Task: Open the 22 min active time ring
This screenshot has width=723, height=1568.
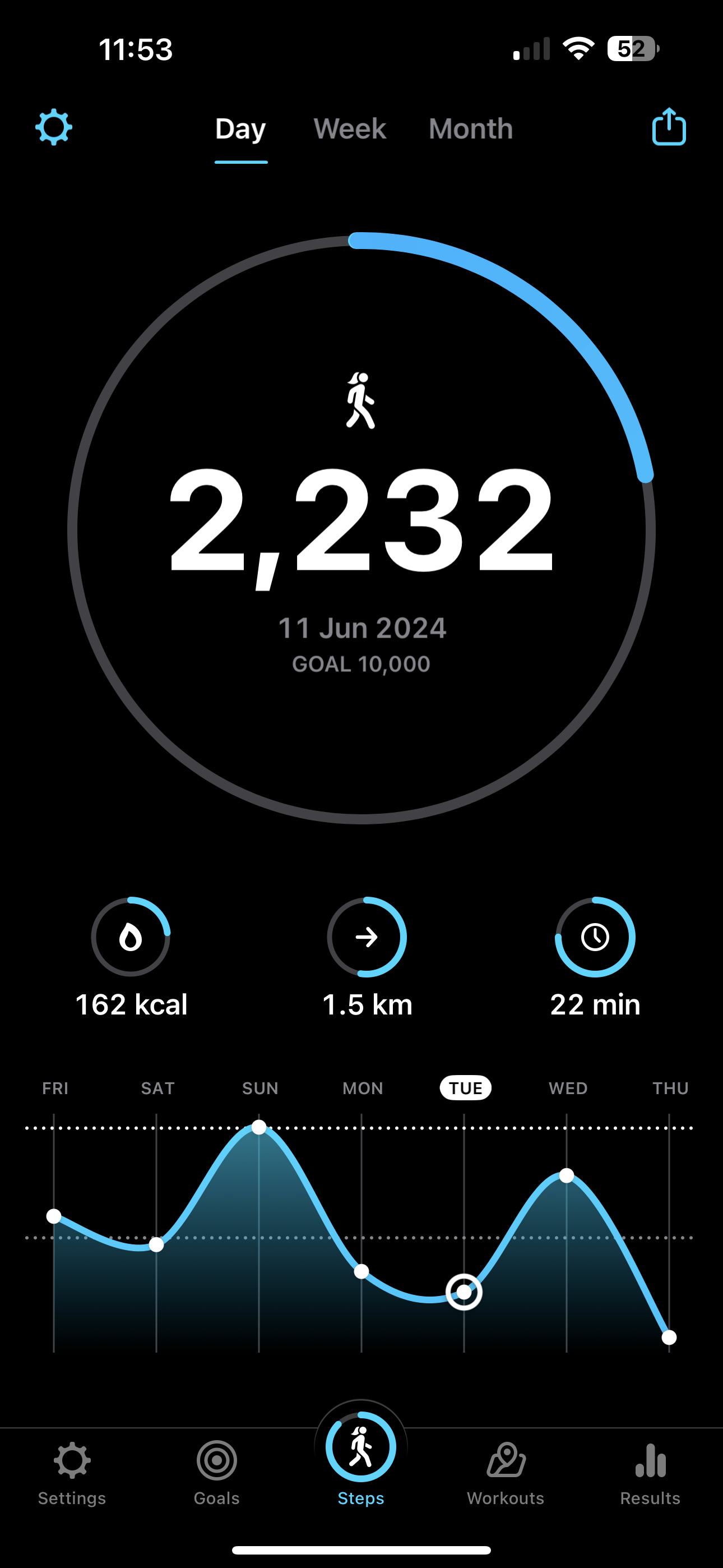Action: (595, 937)
